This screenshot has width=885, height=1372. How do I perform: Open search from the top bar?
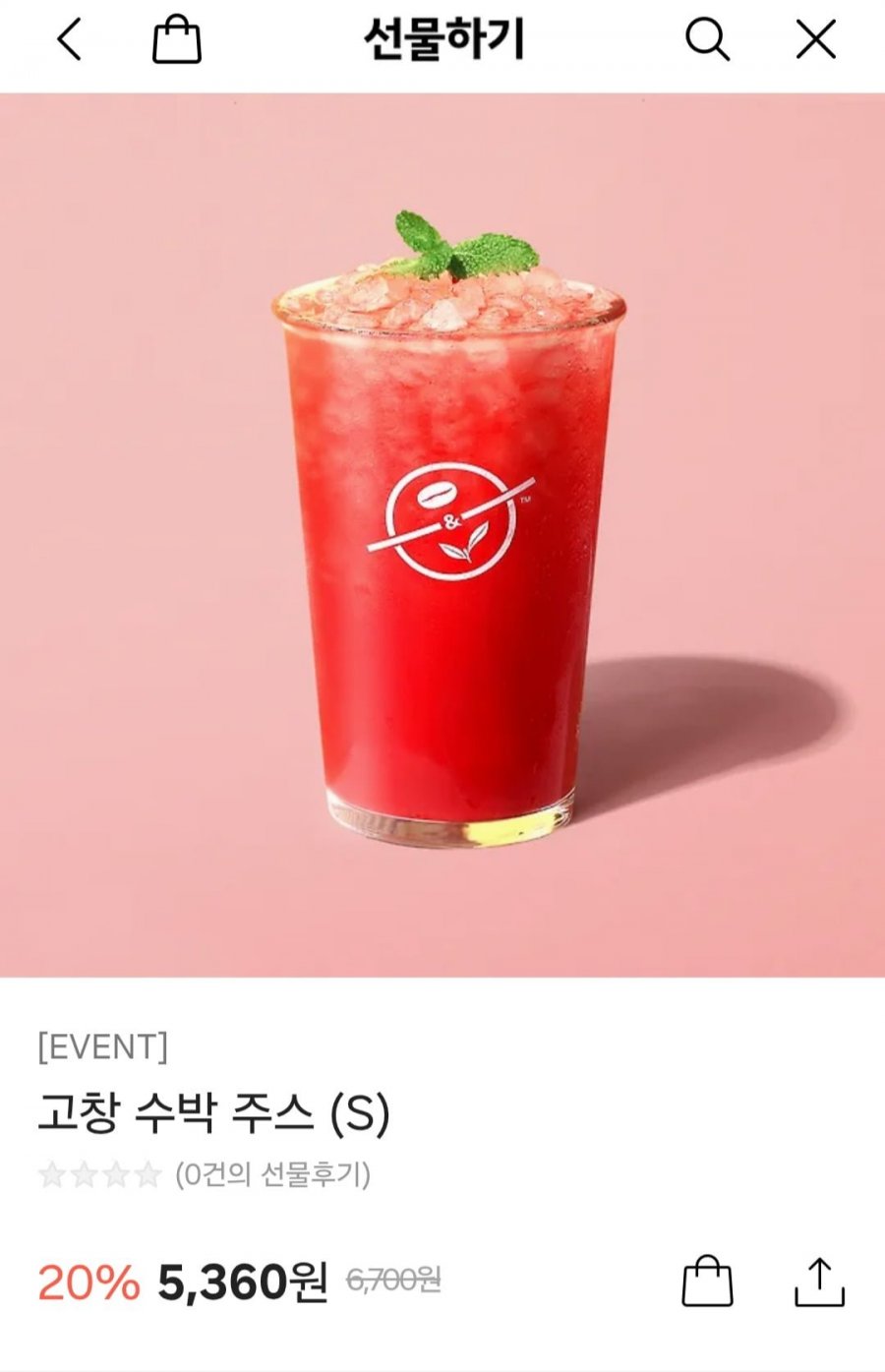[x=707, y=41]
